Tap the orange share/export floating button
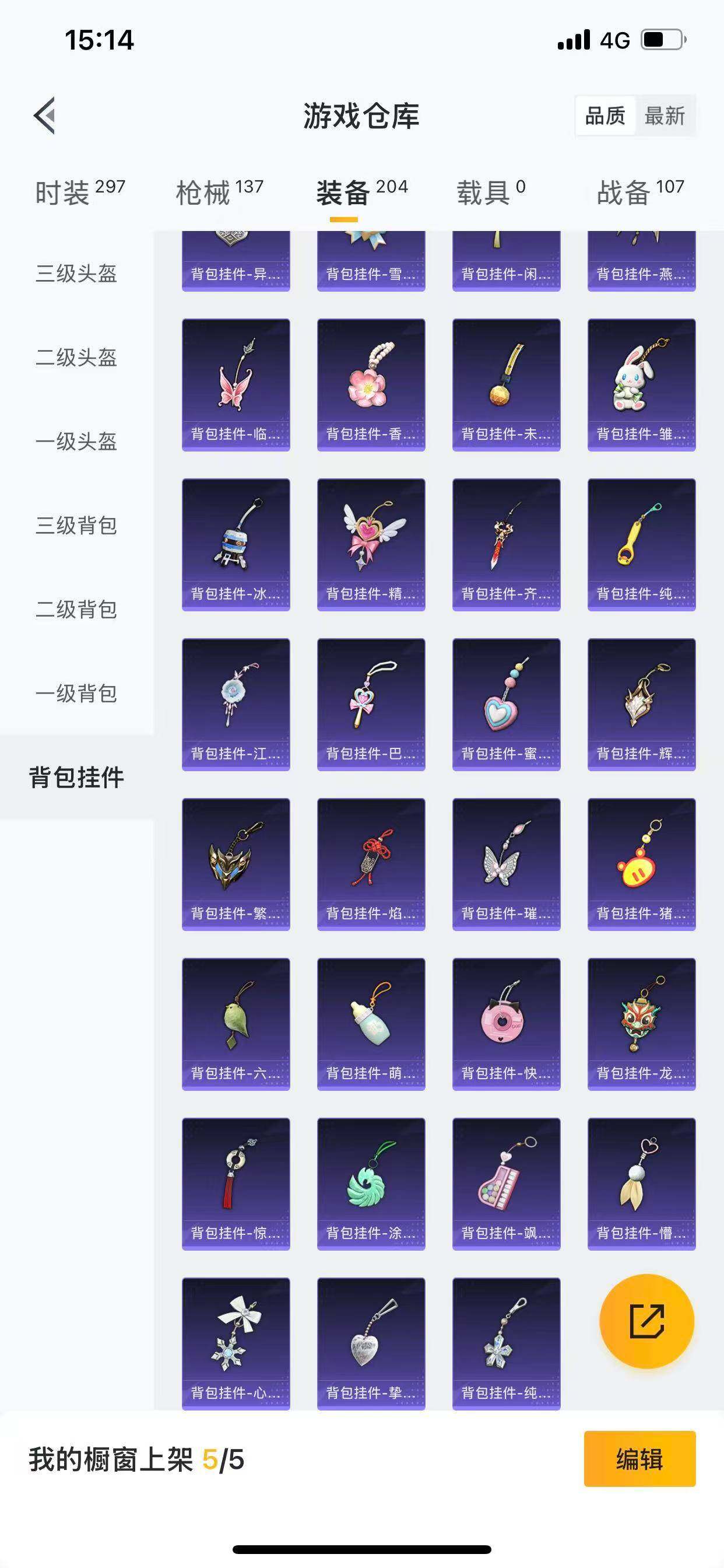724x1568 pixels. pos(646,1321)
